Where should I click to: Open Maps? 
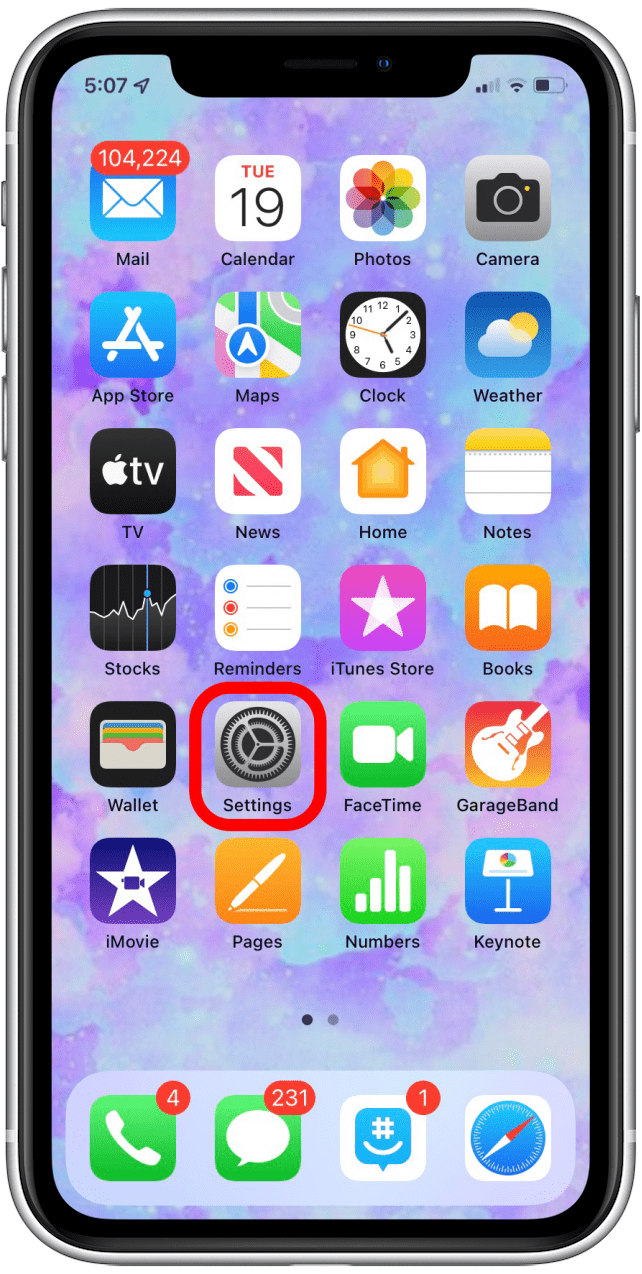click(x=258, y=335)
